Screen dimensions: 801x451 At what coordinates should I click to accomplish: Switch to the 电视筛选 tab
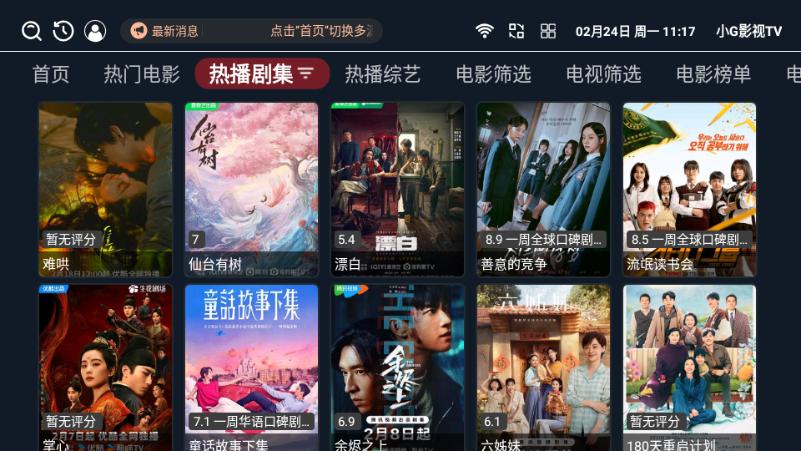pyautogui.click(x=603, y=74)
